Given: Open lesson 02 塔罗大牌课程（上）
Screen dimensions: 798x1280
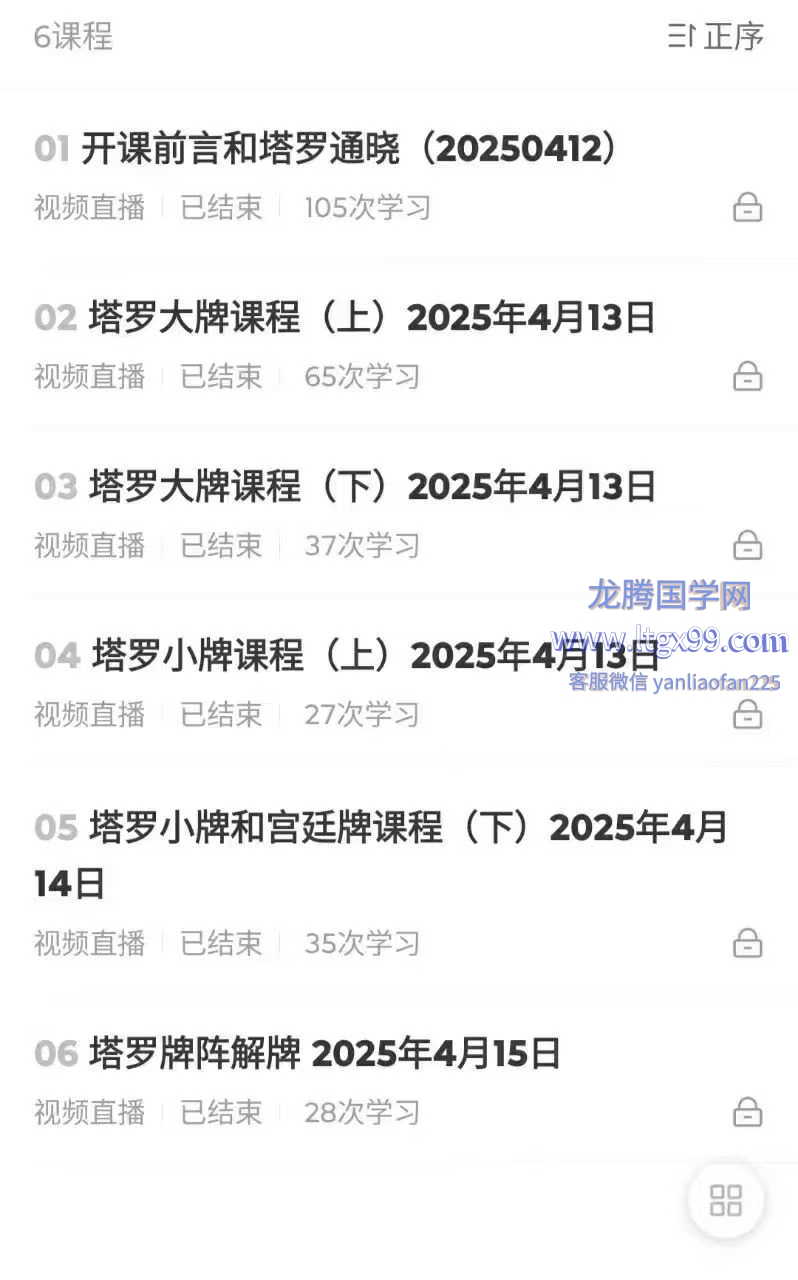Looking at the screenshot, I should click(x=399, y=346).
